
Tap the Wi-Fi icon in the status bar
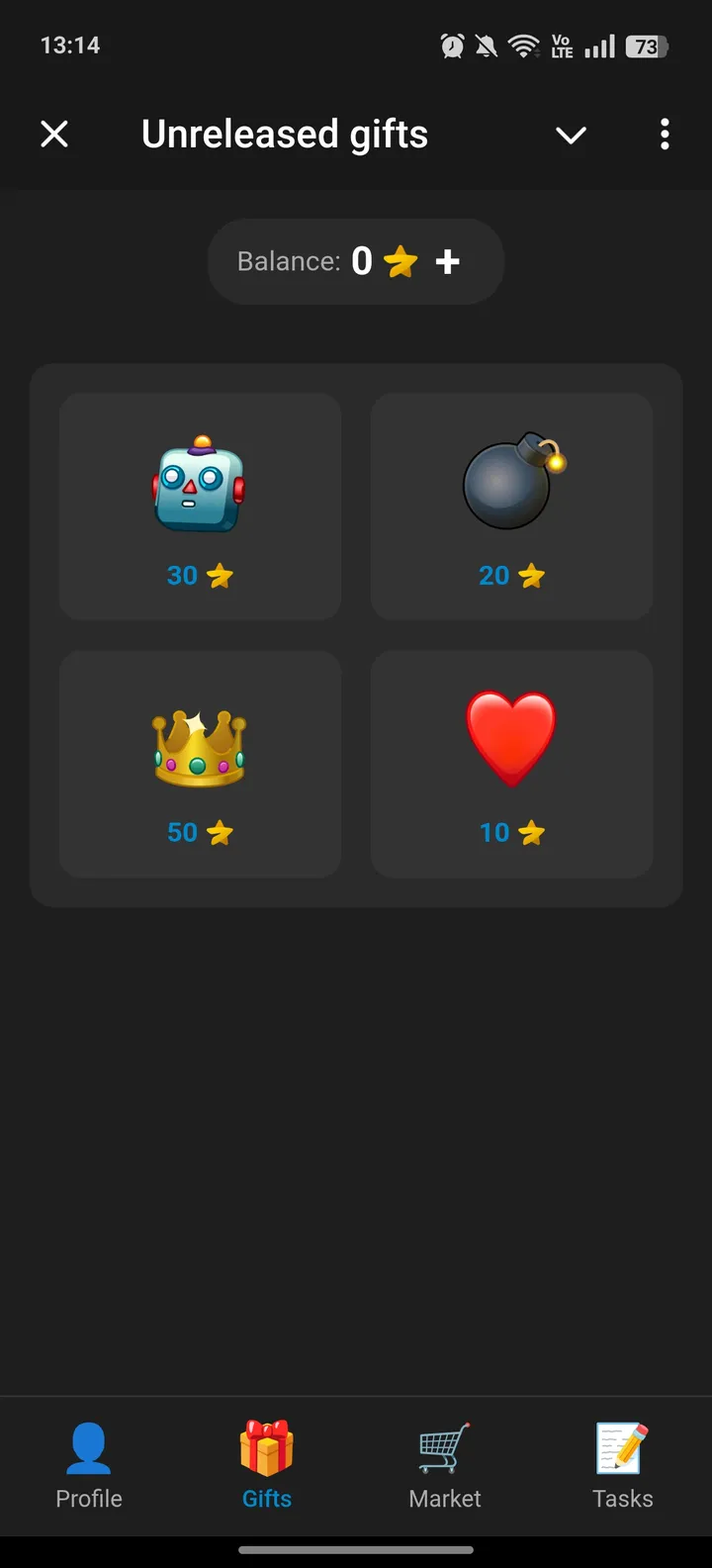pos(523,45)
